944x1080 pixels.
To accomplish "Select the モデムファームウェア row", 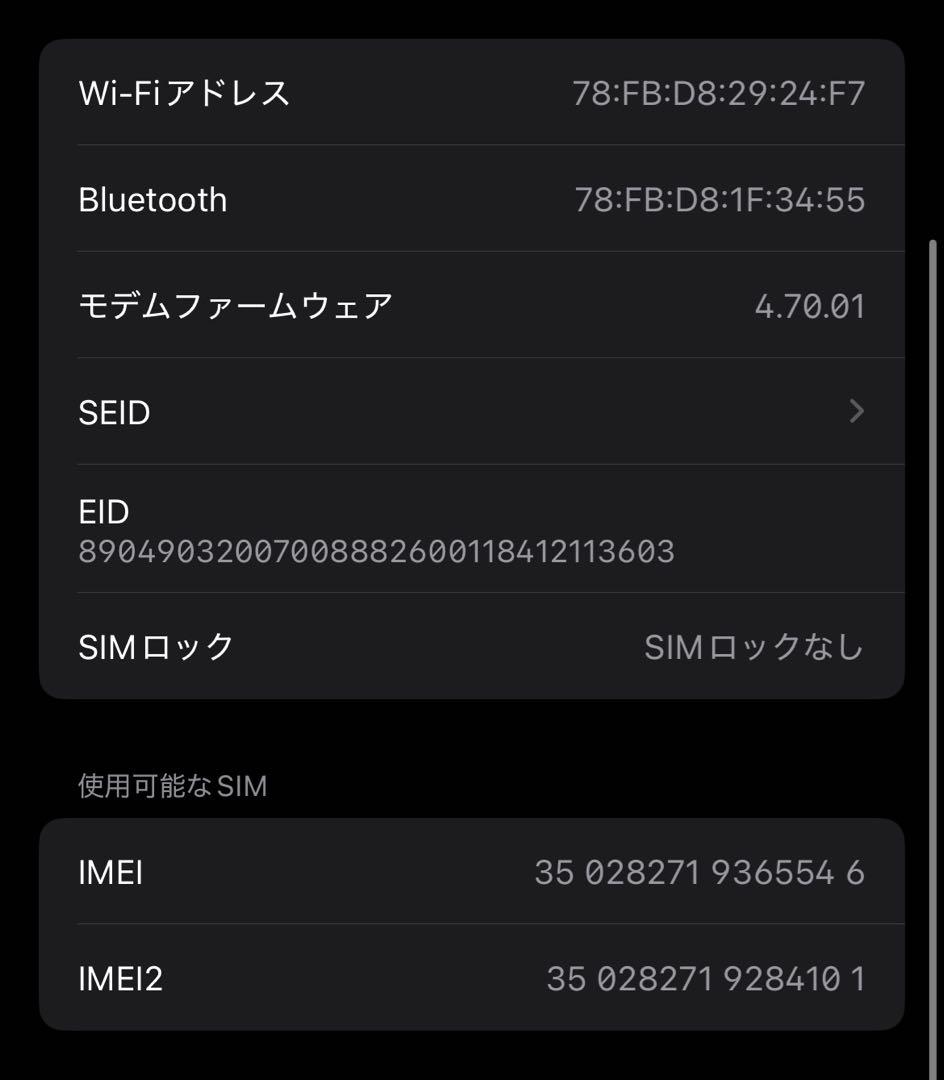I will 470,306.
